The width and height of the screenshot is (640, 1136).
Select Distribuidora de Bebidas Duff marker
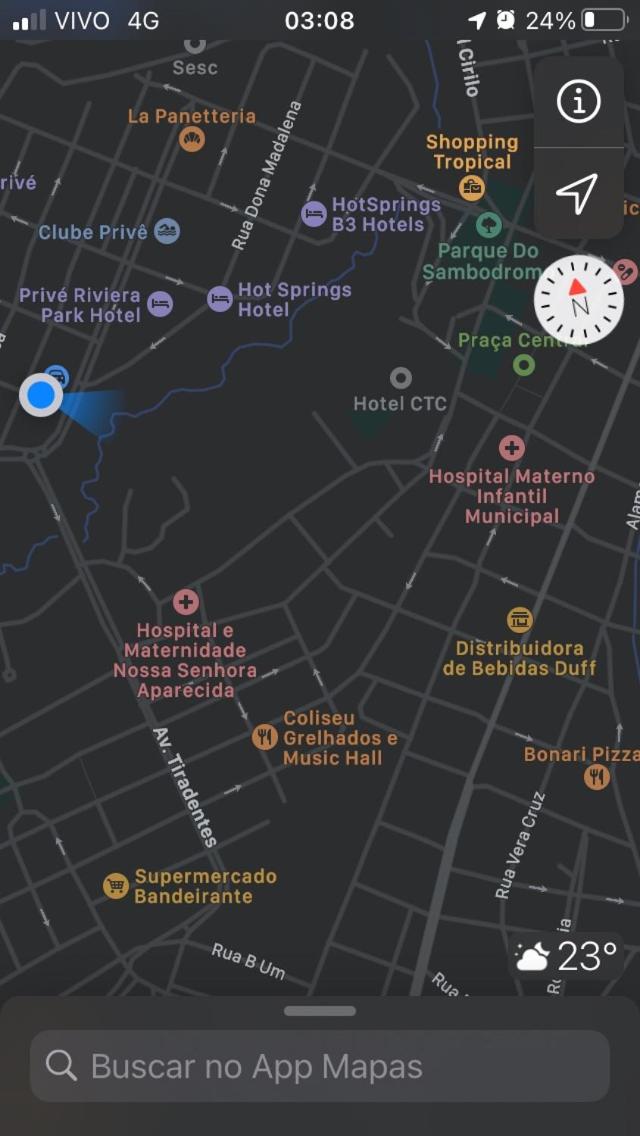(x=519, y=620)
